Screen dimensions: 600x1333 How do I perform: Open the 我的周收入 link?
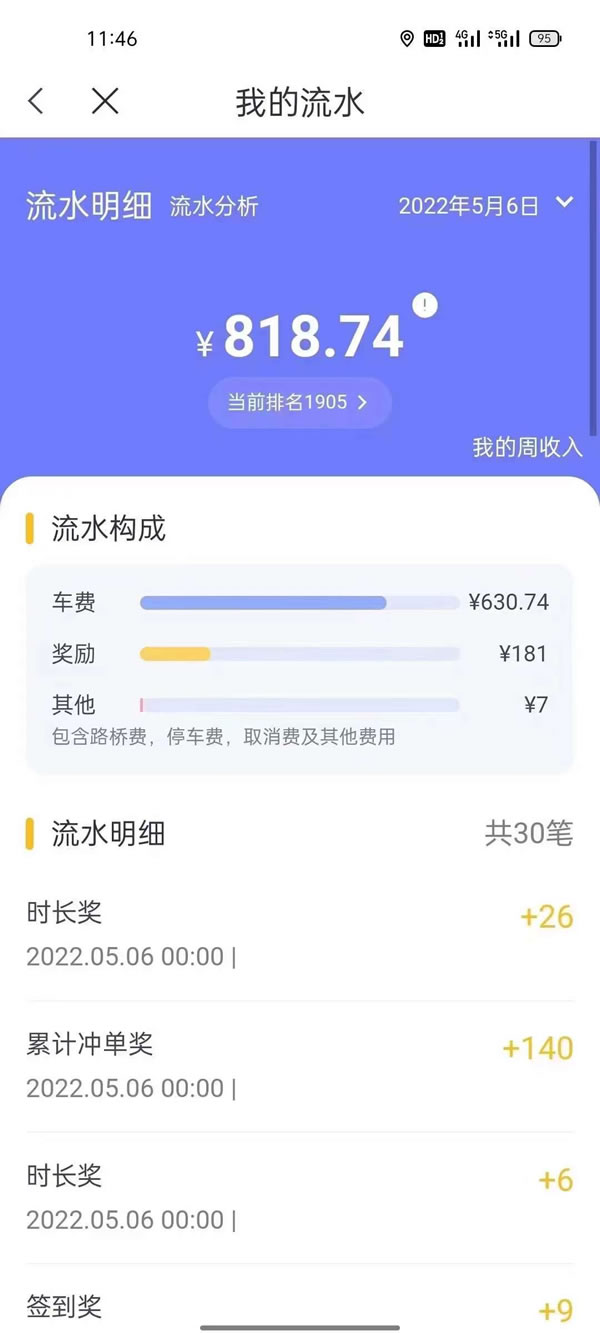point(528,447)
